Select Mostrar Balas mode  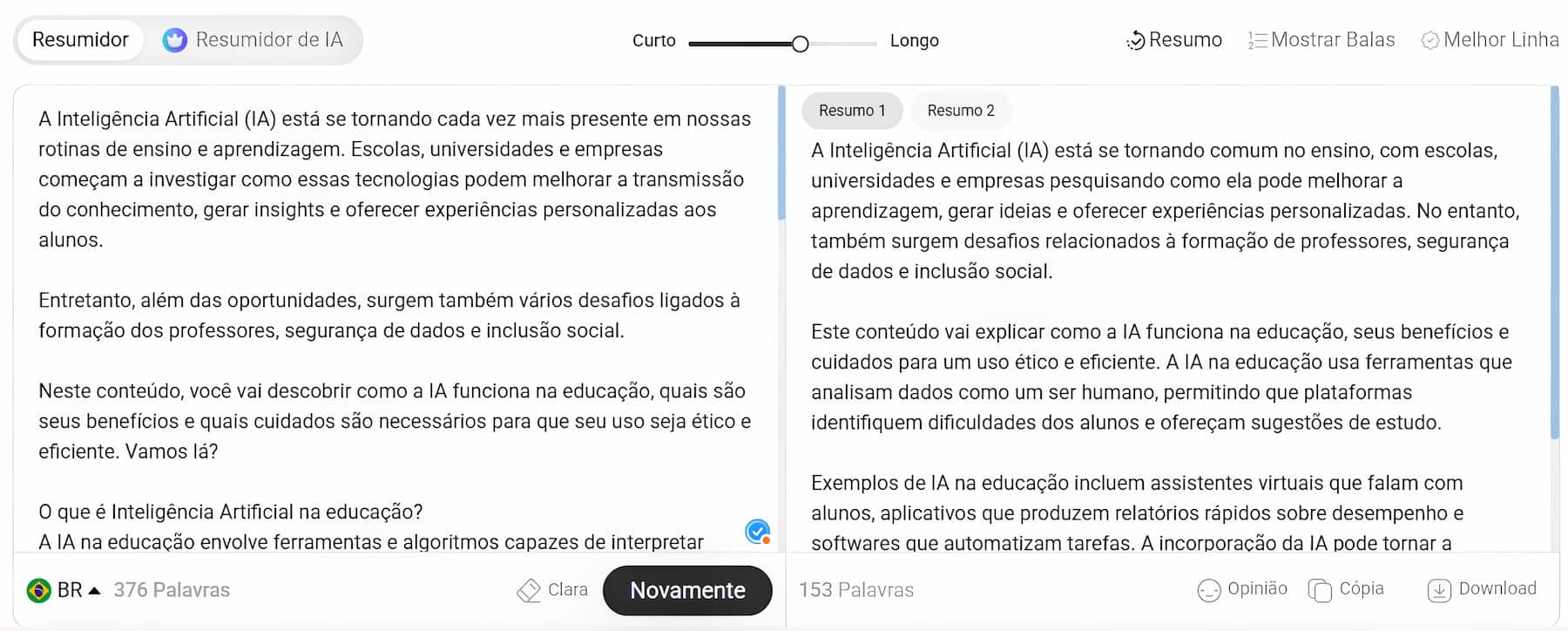pos(1321,40)
